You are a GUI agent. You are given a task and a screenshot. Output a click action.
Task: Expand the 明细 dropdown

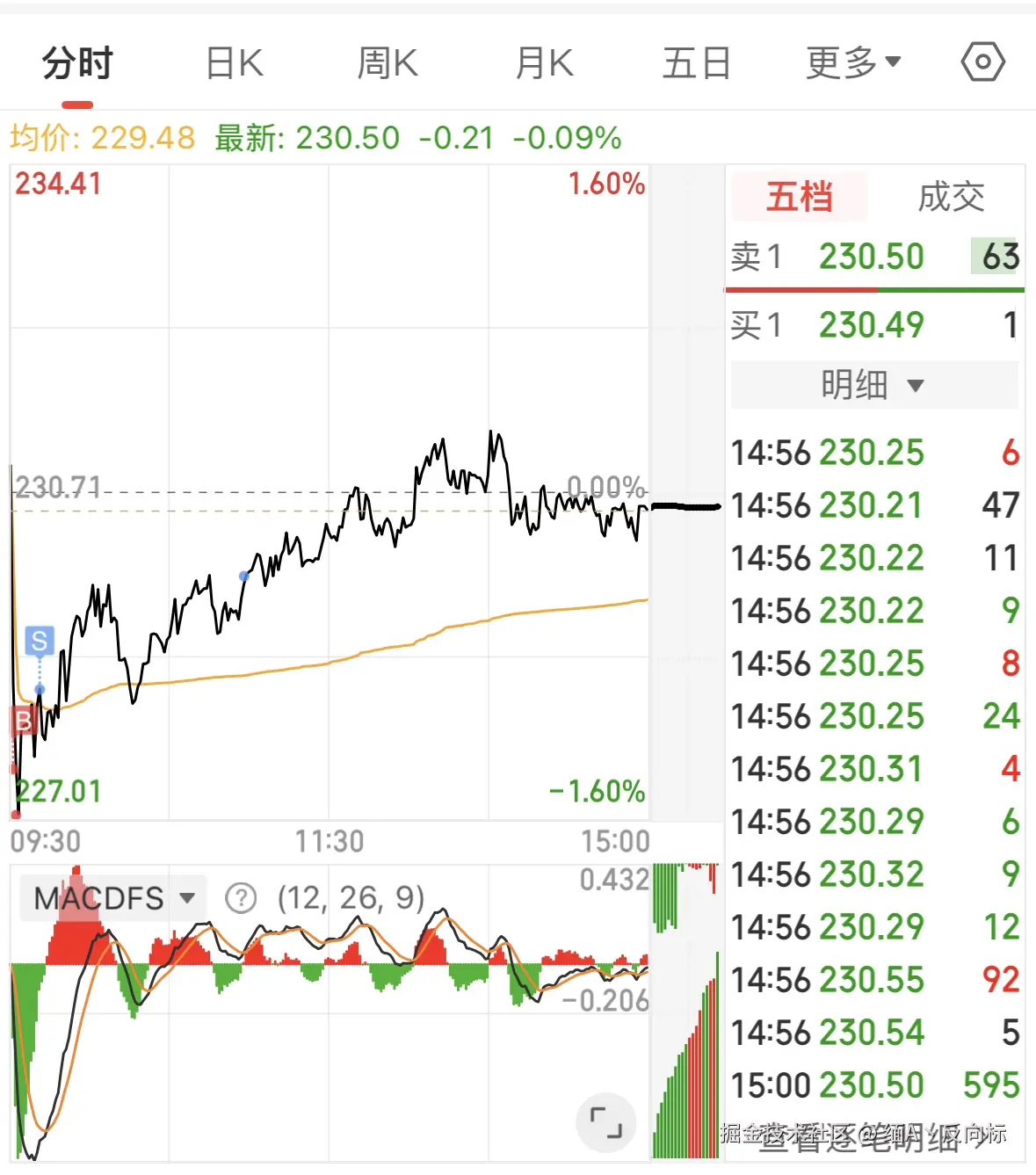pos(873,385)
